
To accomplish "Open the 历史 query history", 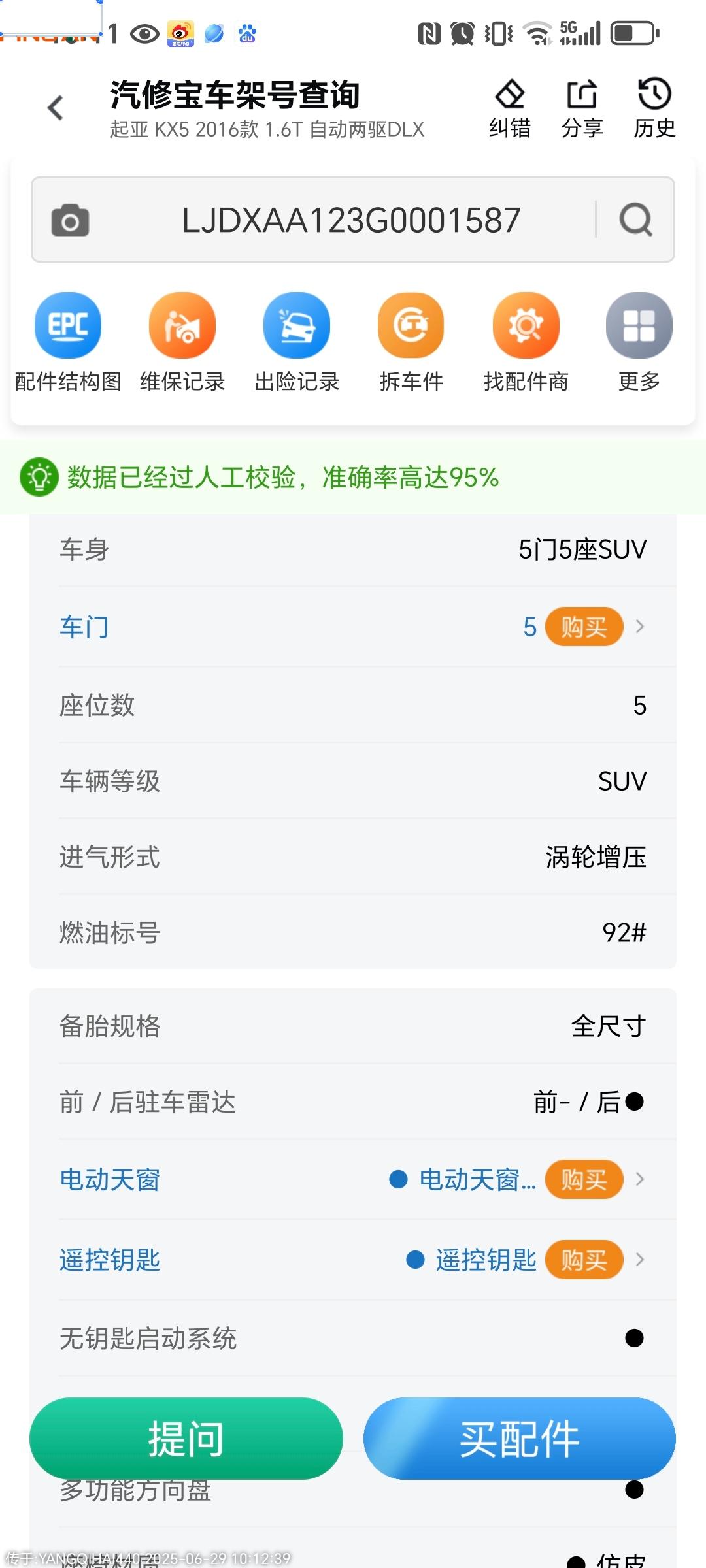I will (654, 108).
